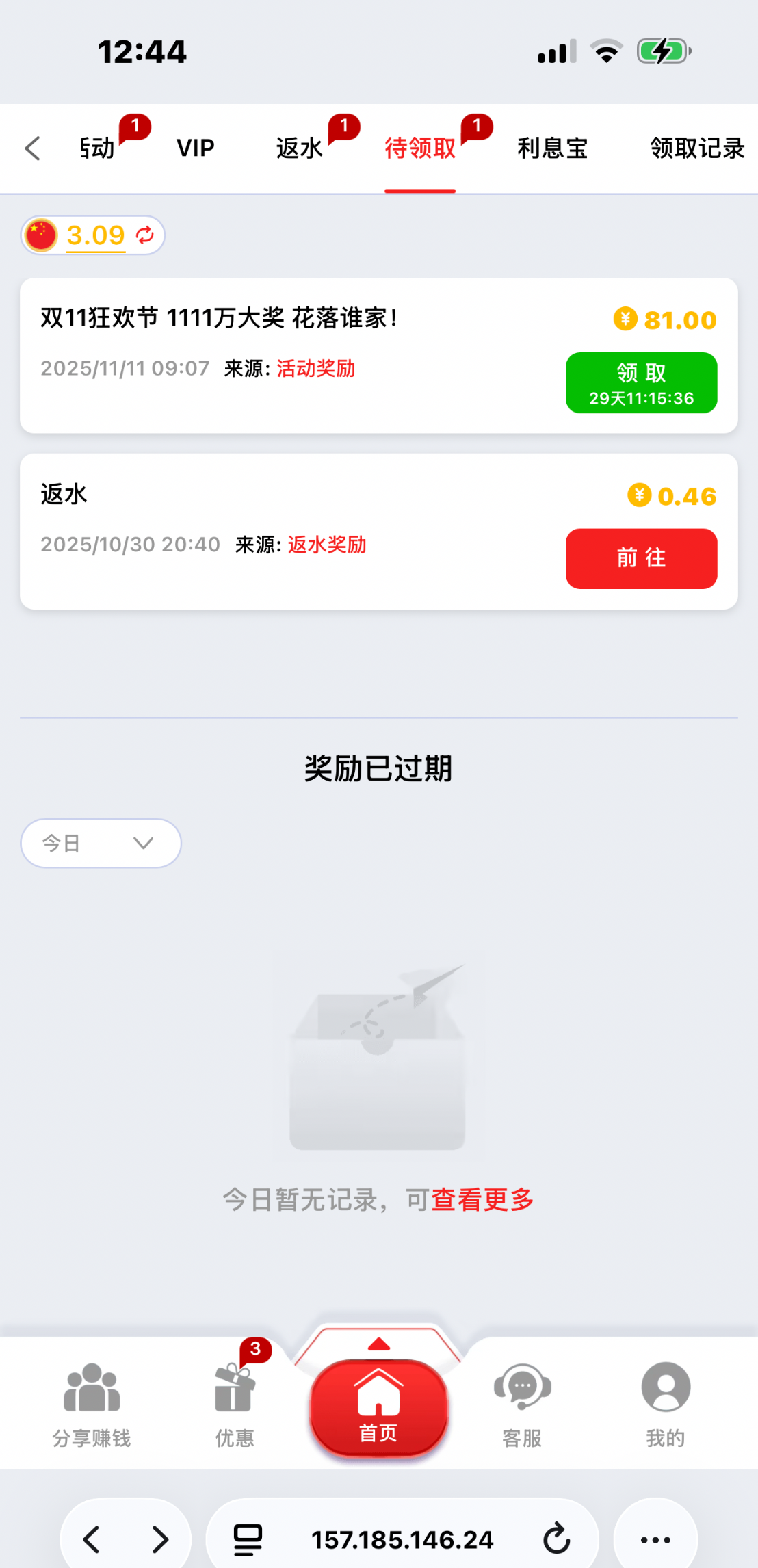The image size is (758, 1568).
Task: Open the 领取记录 tab
Action: [696, 148]
